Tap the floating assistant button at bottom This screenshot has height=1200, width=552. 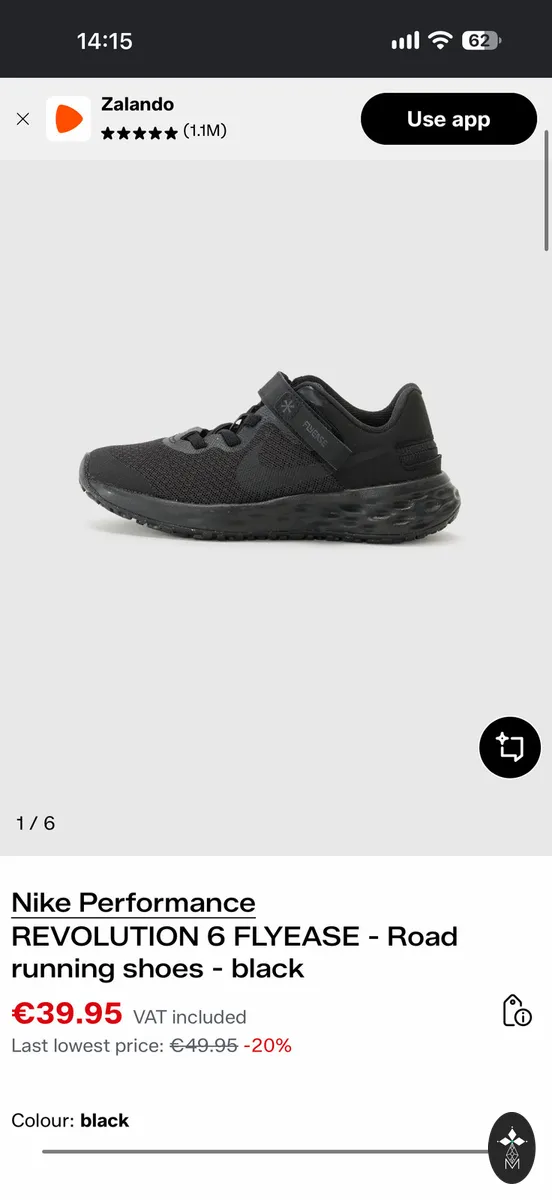(512, 1148)
